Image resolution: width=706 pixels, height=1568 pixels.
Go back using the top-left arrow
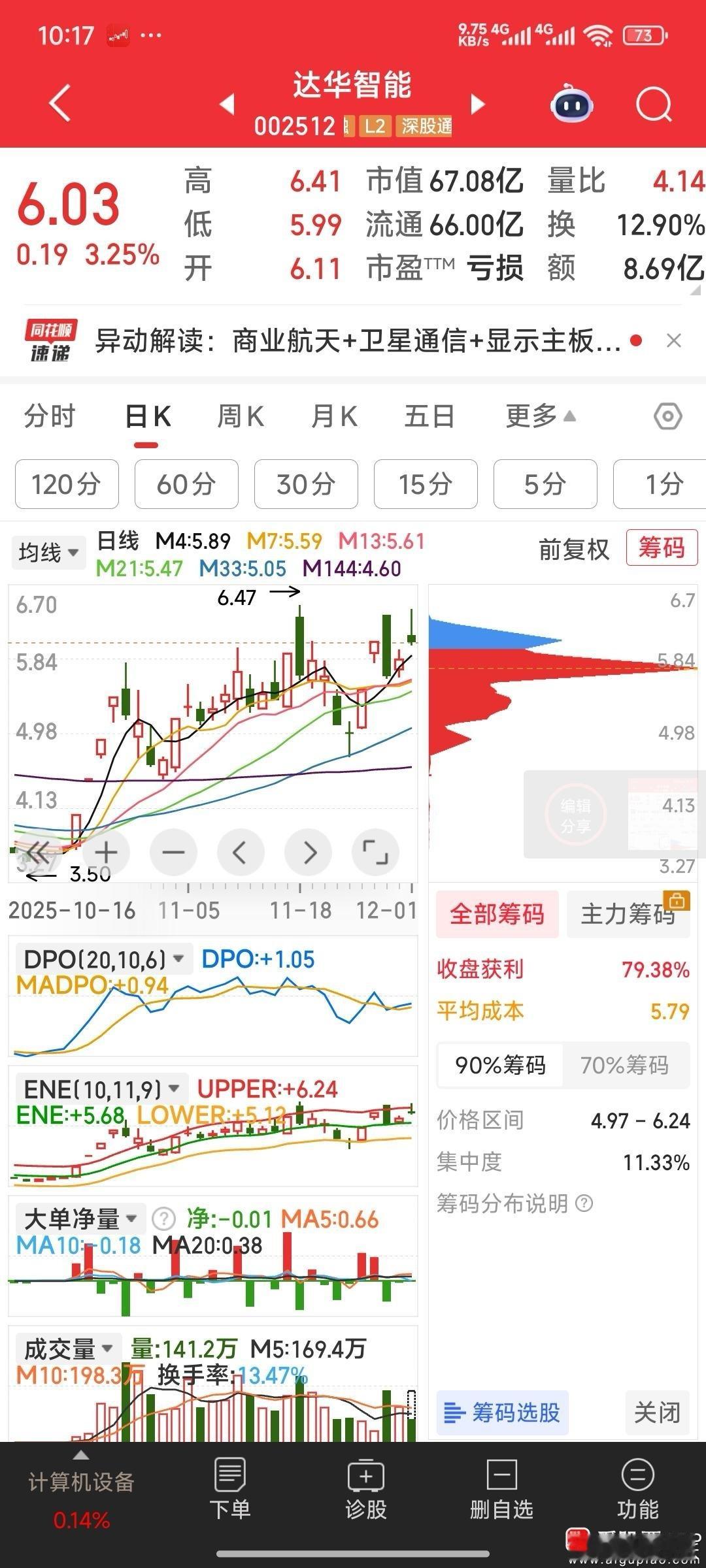coord(60,103)
